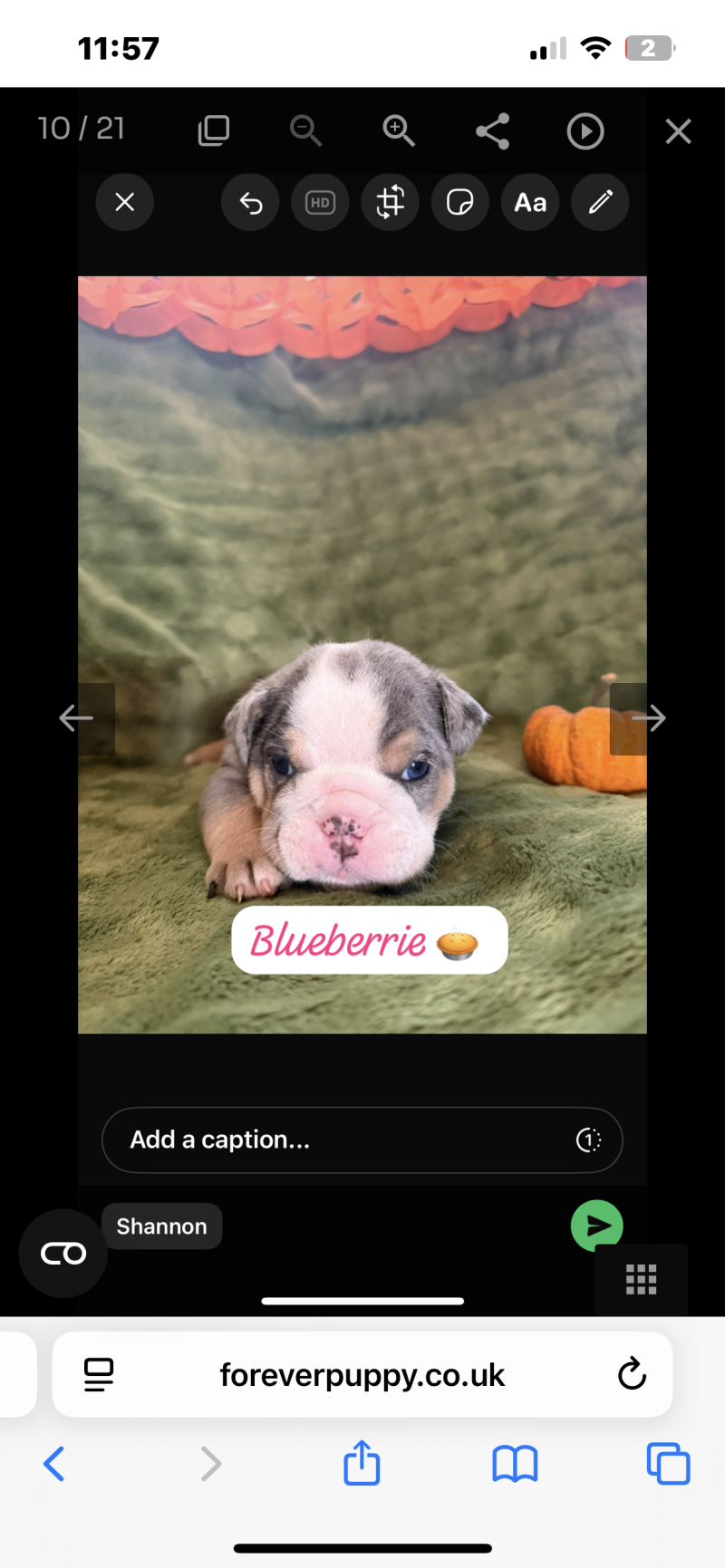Tap the round floating widget button
Screen dimensions: 725x1568
[63, 1254]
